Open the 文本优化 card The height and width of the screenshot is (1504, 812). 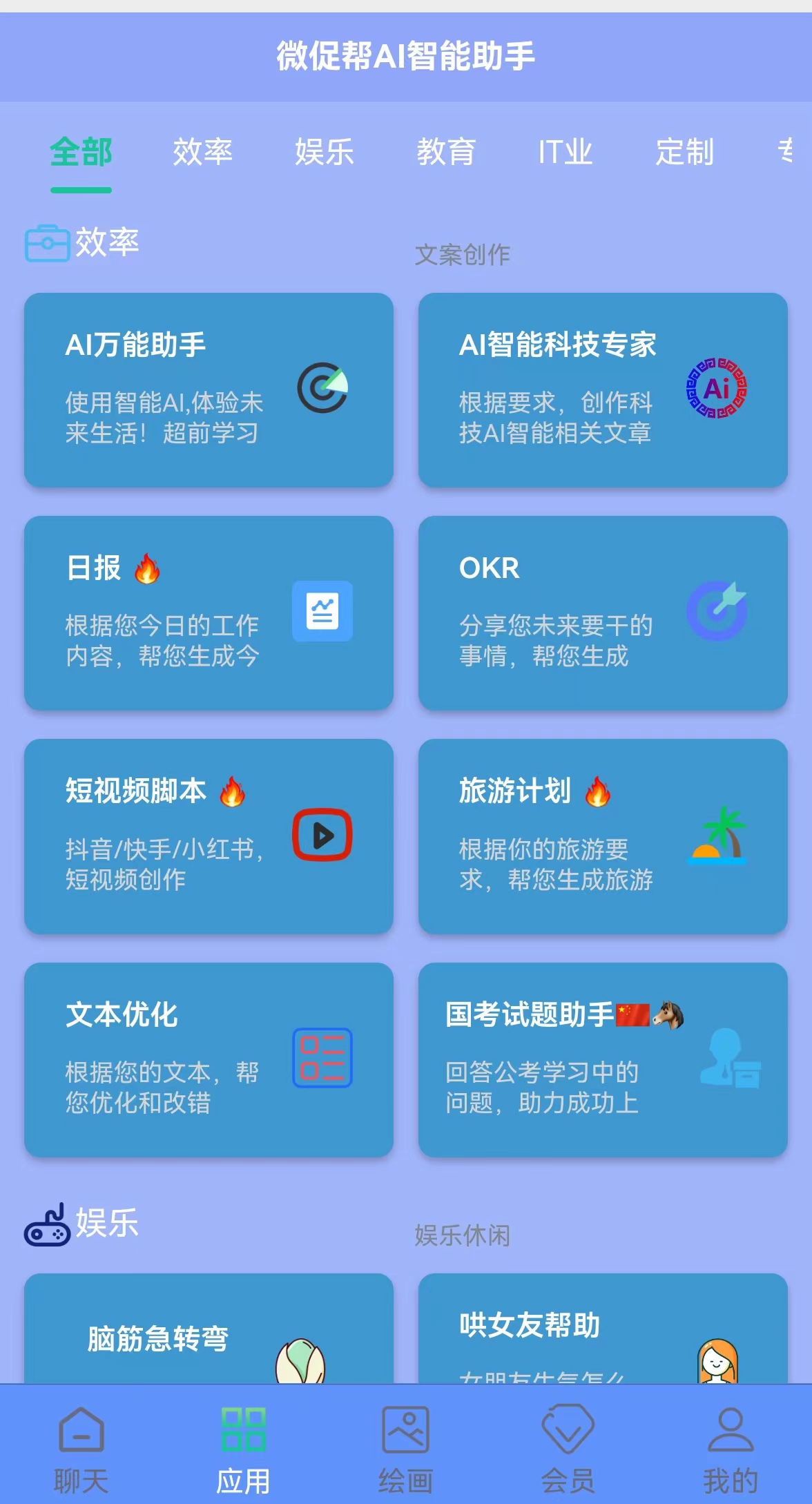209,1060
